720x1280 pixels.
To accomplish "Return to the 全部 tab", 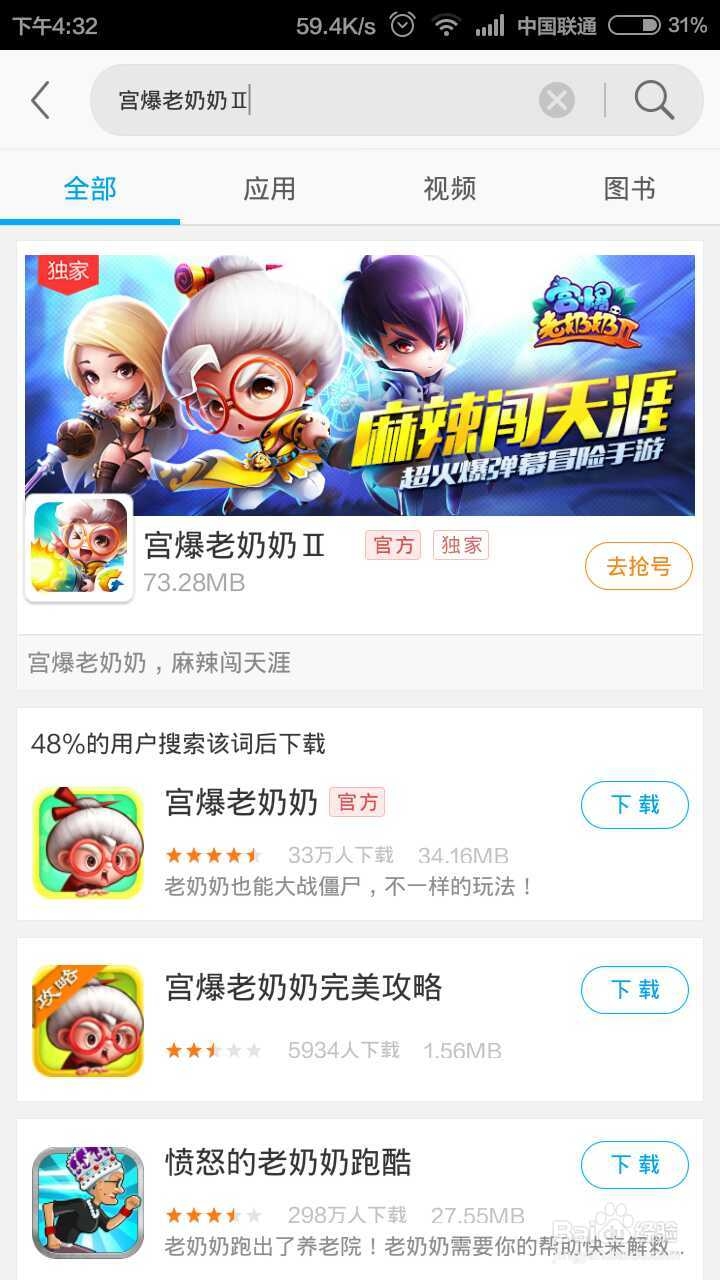I will pos(89,187).
